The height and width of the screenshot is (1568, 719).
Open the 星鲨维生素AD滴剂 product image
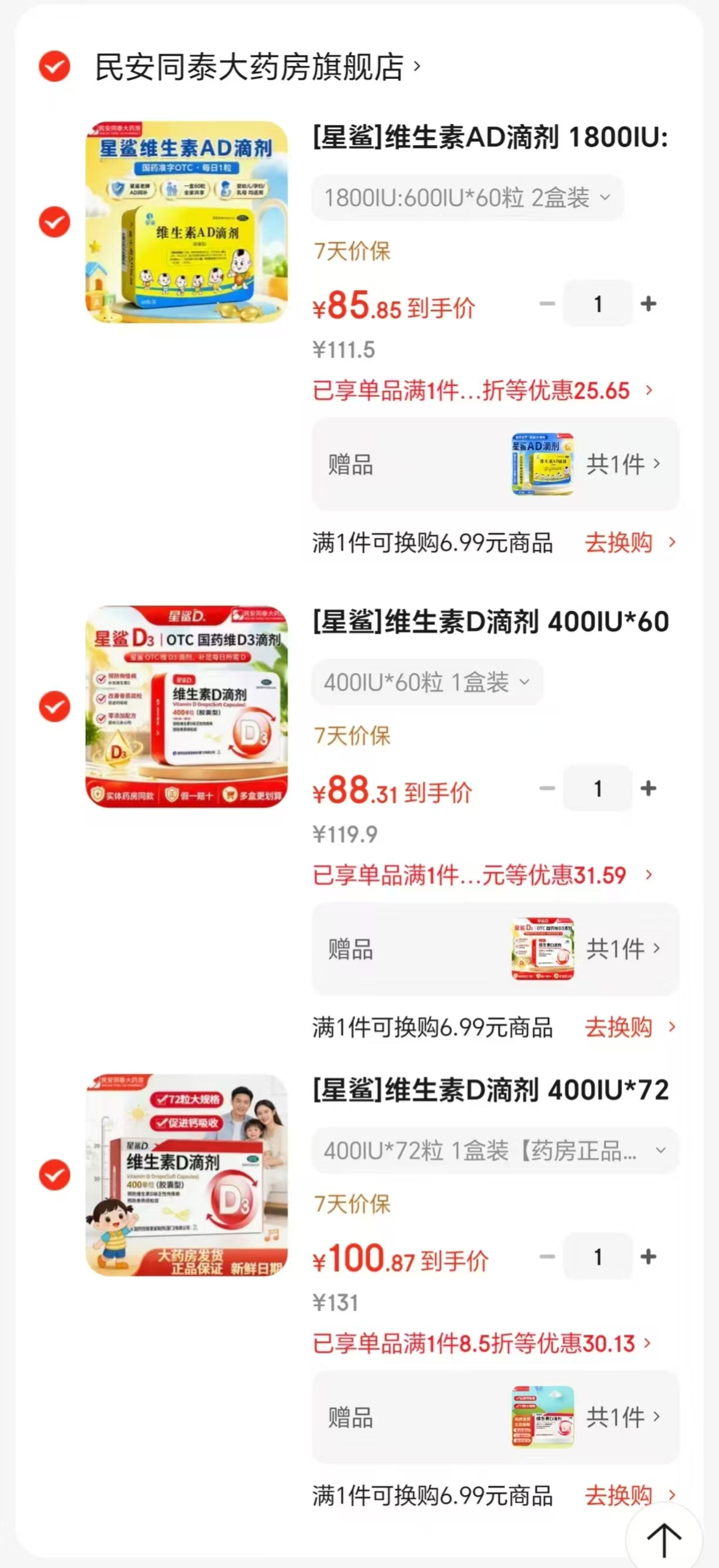[186, 221]
